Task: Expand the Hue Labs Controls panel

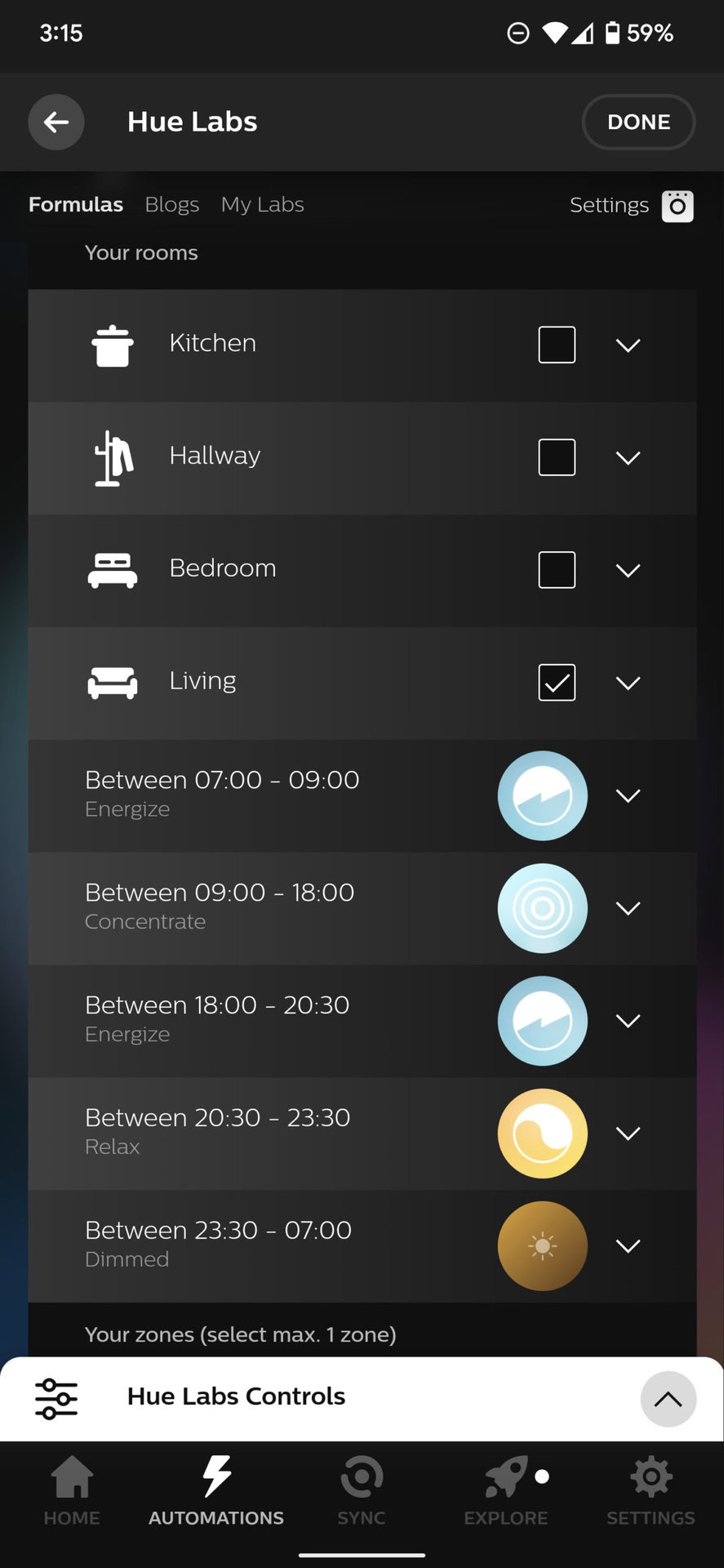Action: (668, 1399)
